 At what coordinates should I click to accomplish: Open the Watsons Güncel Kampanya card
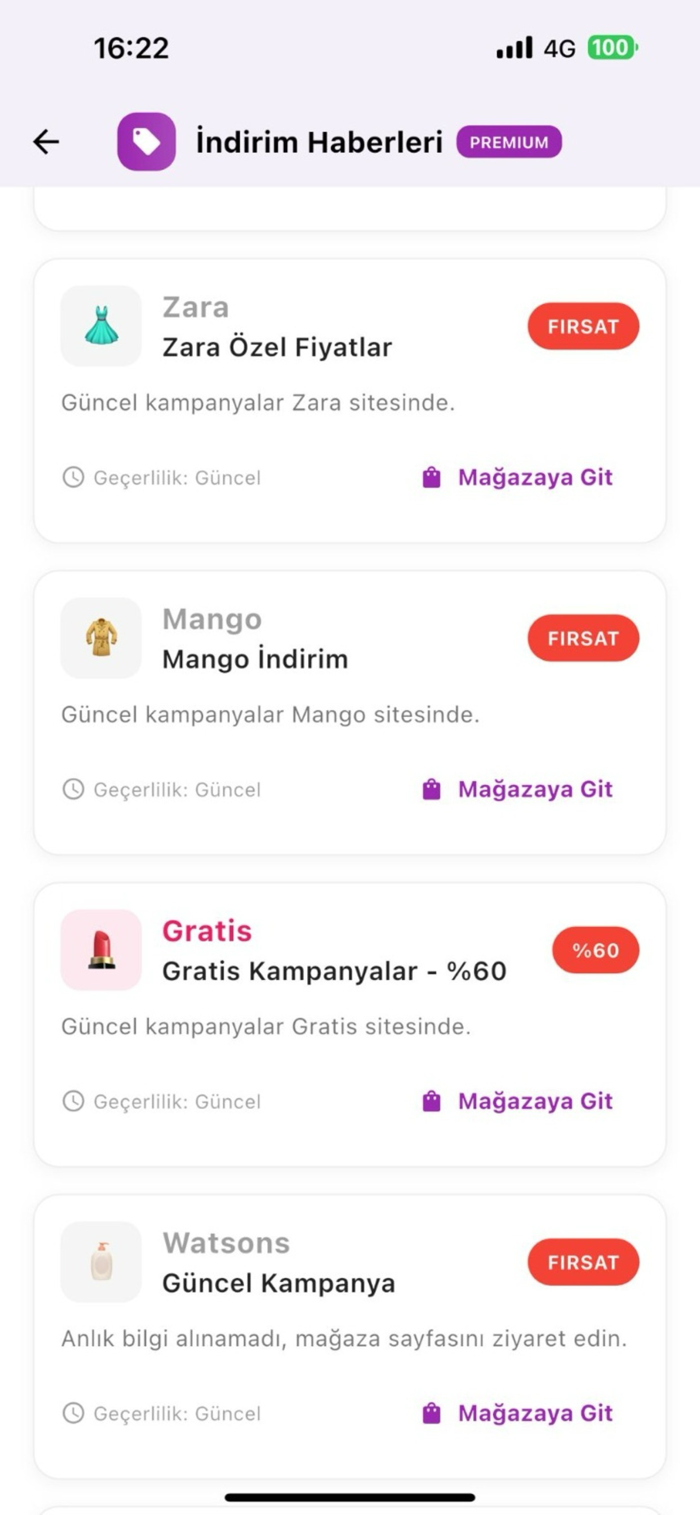[x=350, y=1337]
